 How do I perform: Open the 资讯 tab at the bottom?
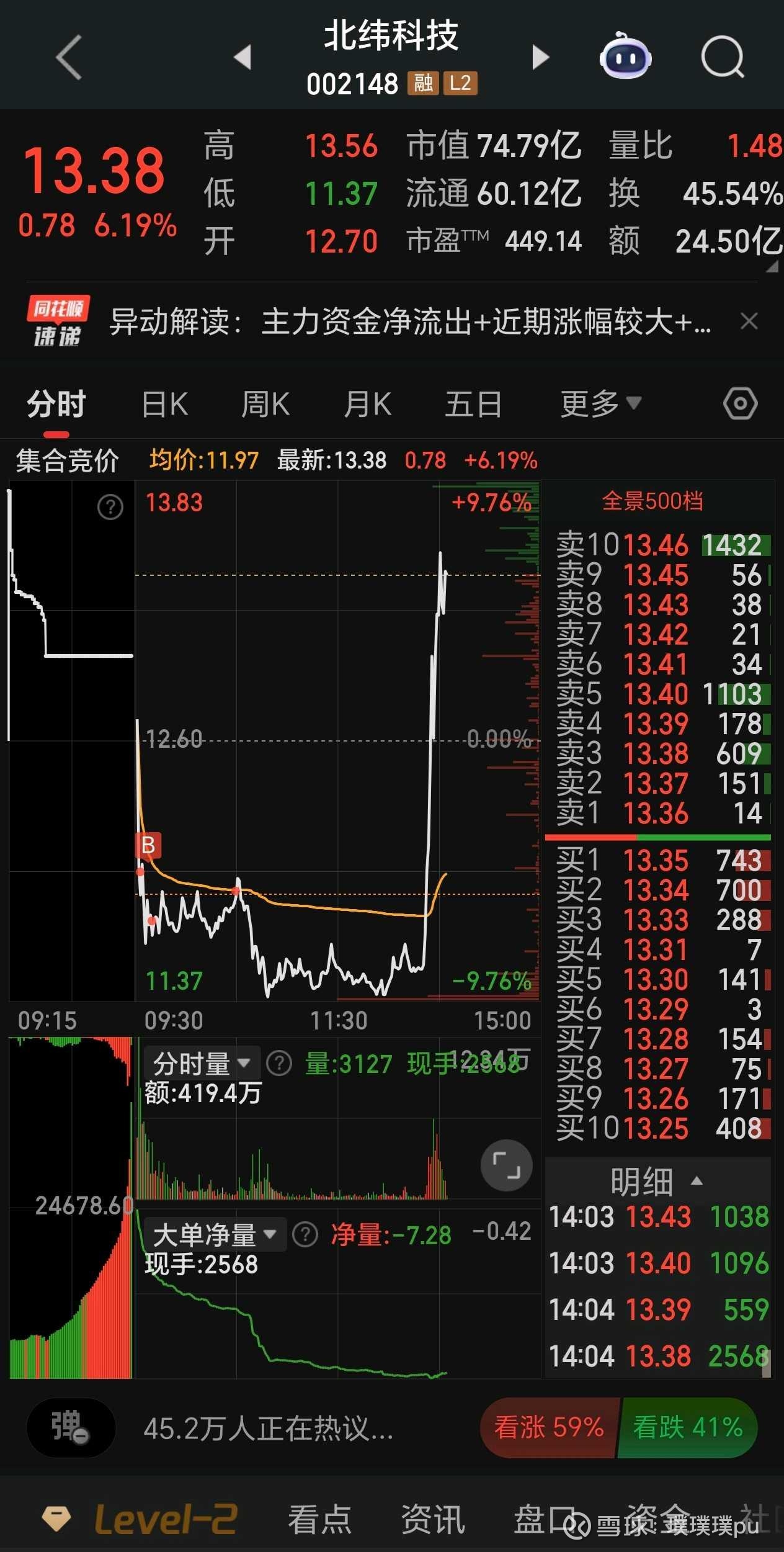click(x=433, y=1520)
